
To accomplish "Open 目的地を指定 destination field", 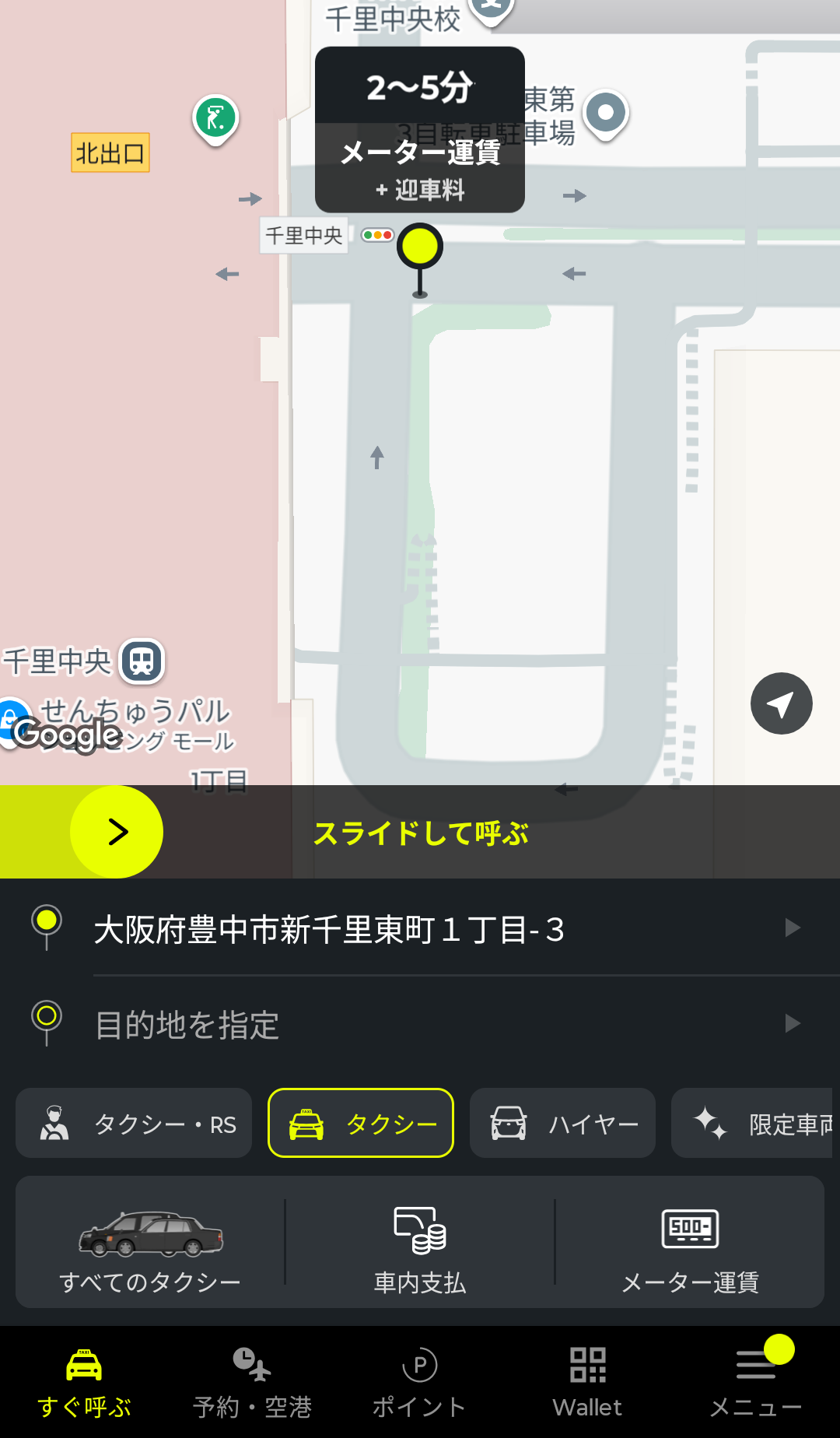I will click(x=420, y=1024).
